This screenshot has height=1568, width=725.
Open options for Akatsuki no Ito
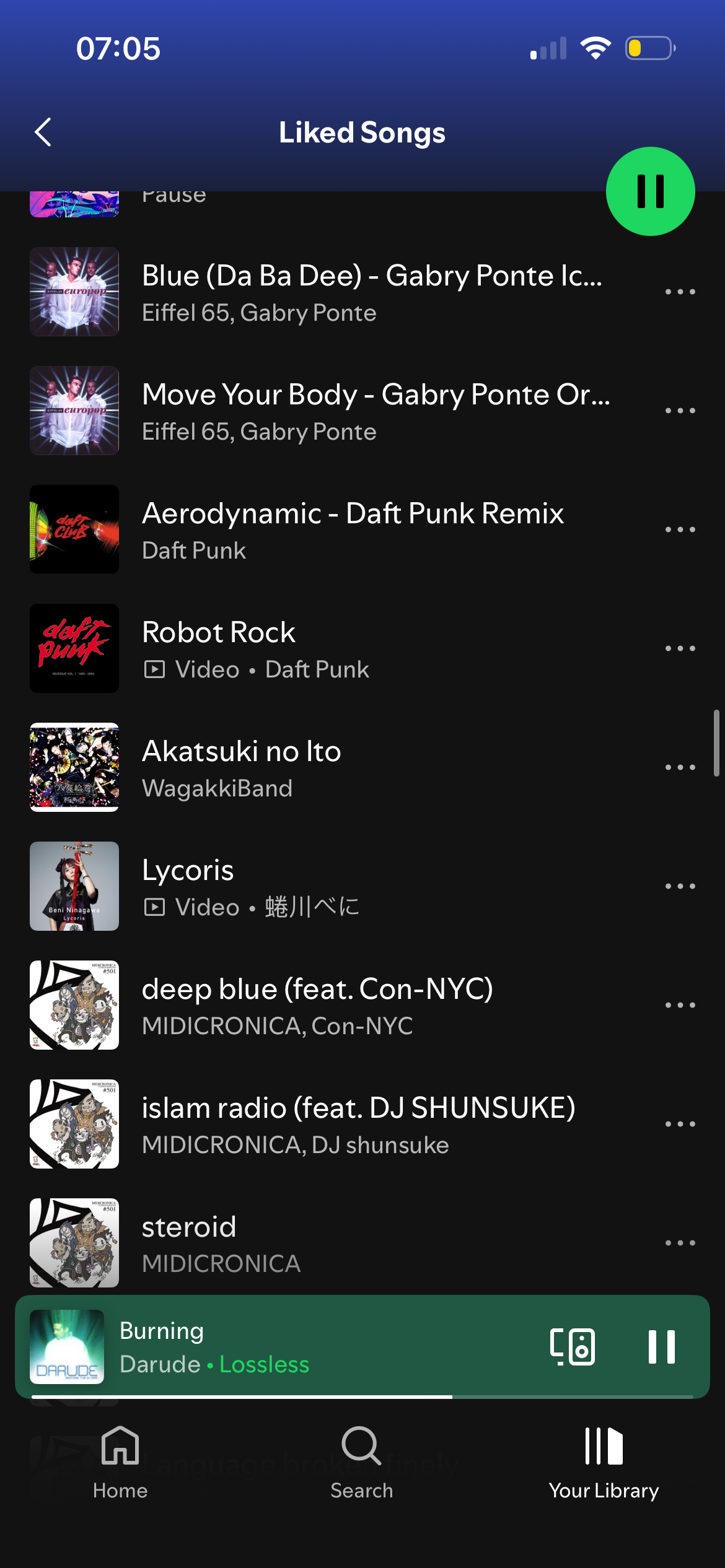tap(680, 767)
